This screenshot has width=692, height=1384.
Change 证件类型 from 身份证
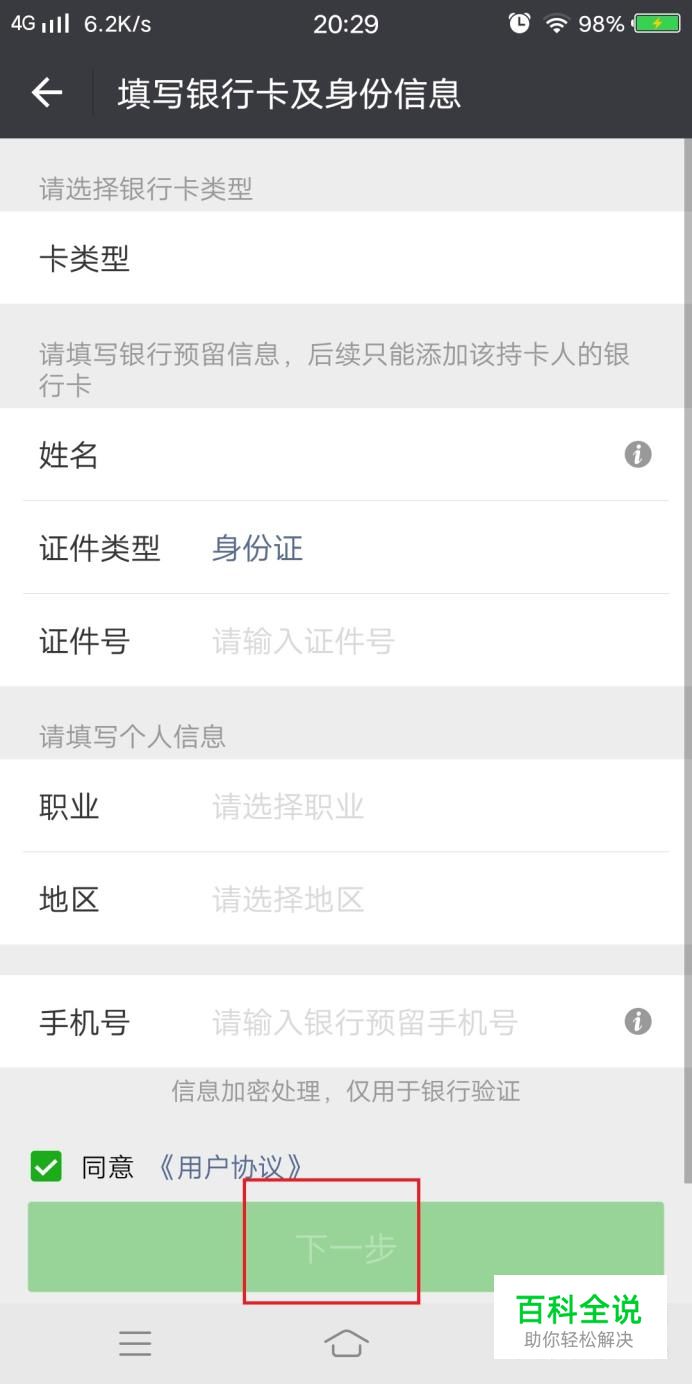(x=346, y=548)
